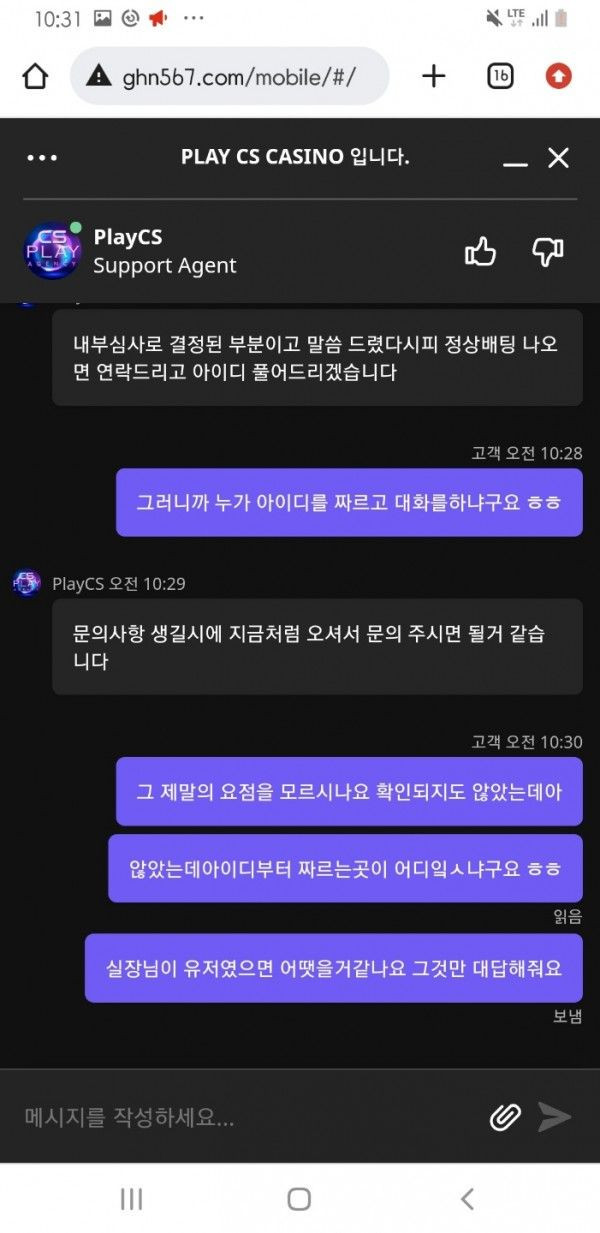Rate the support agent thumbs up
The image size is (600, 1233).
pos(480,252)
